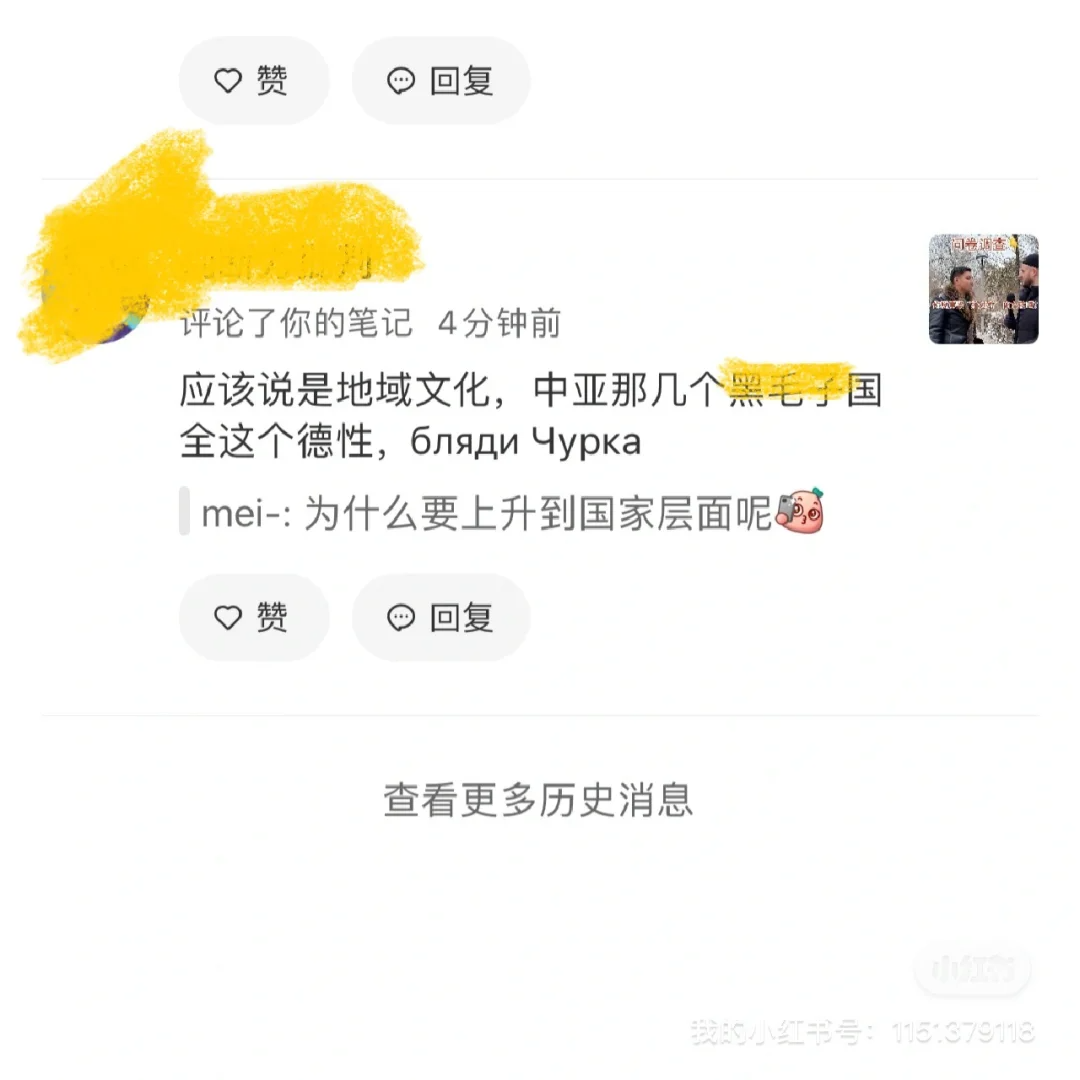Open the note thumbnail beside the comment
Viewport: 1080px width, 1080px height.
pyautogui.click(x=983, y=289)
